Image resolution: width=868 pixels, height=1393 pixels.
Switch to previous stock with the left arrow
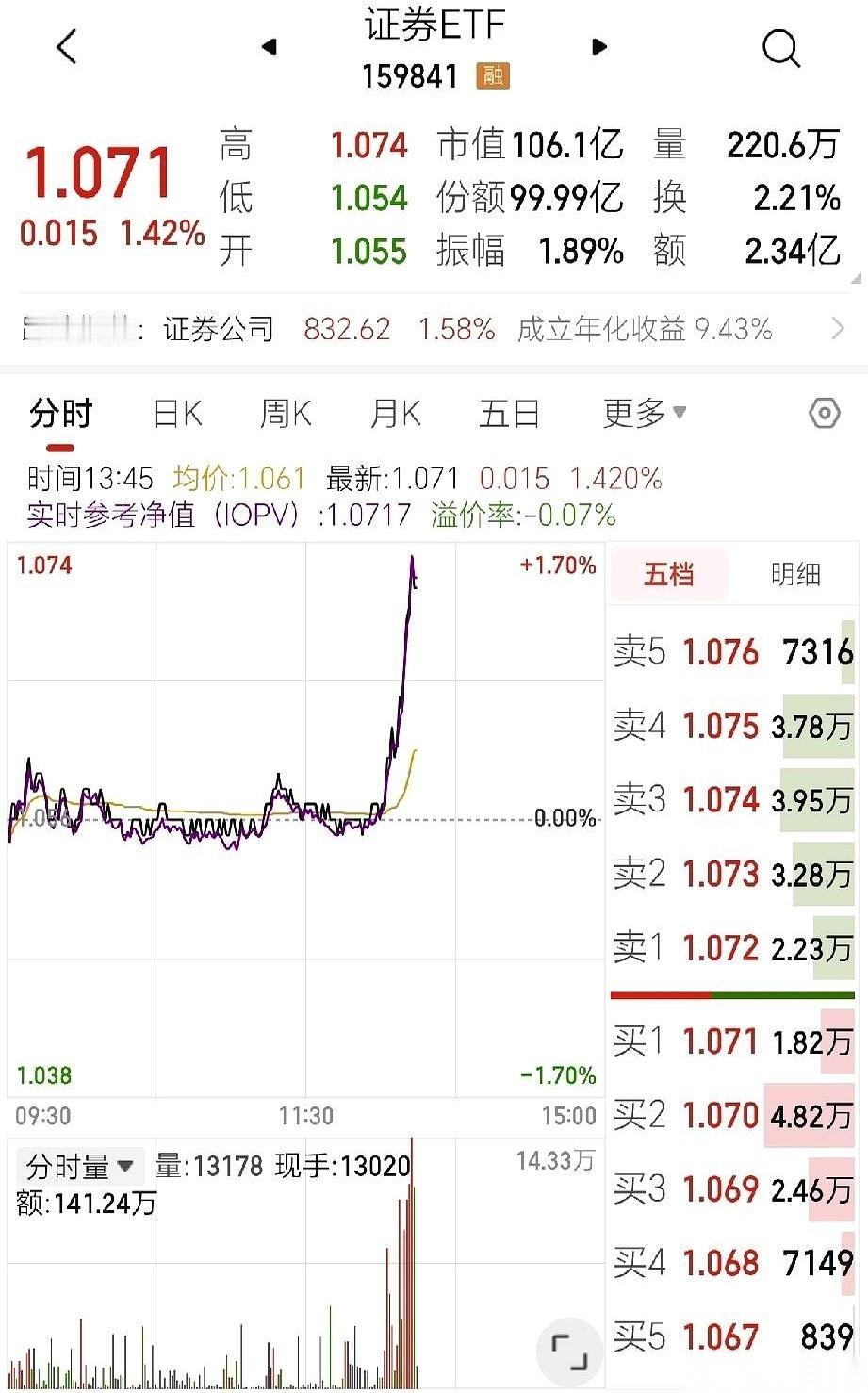(x=269, y=47)
